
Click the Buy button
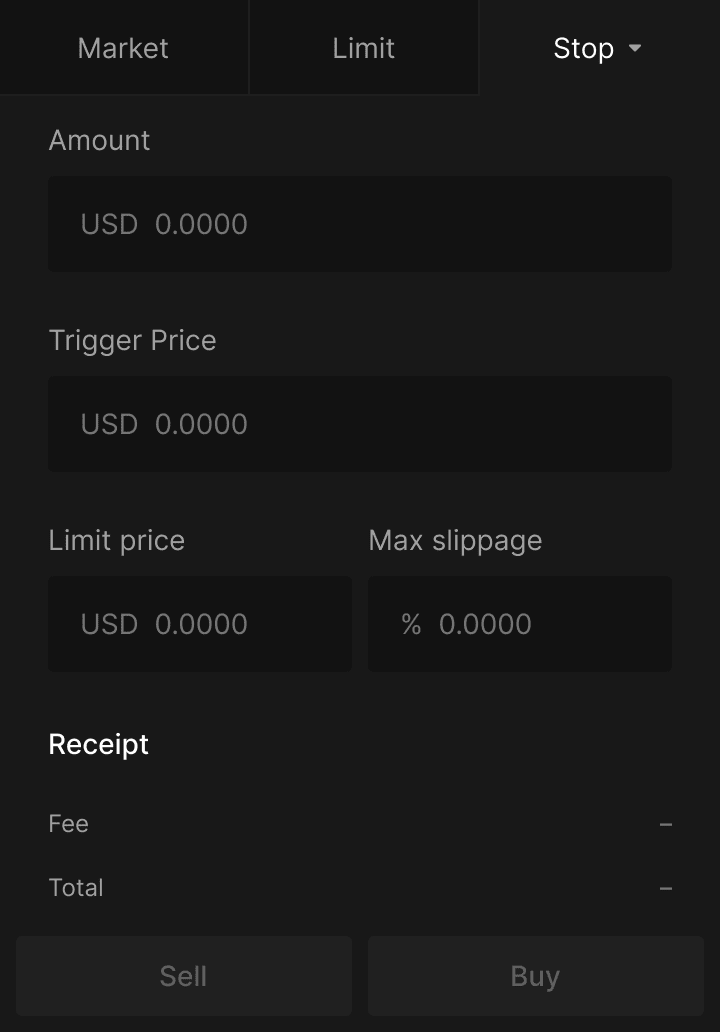[535, 975]
